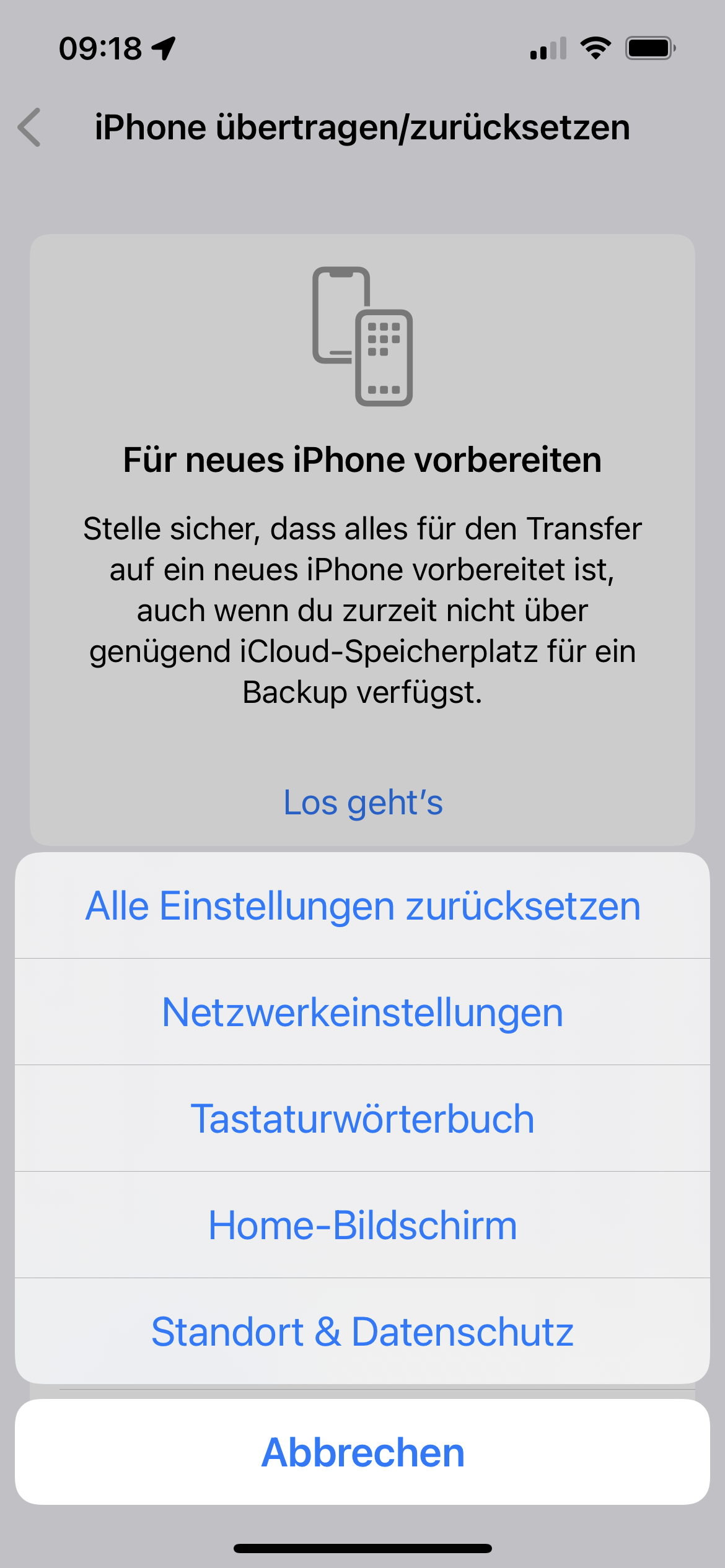Reset the Tastaturwörterbuch
Screen dimensions: 725x1568
[362, 1119]
